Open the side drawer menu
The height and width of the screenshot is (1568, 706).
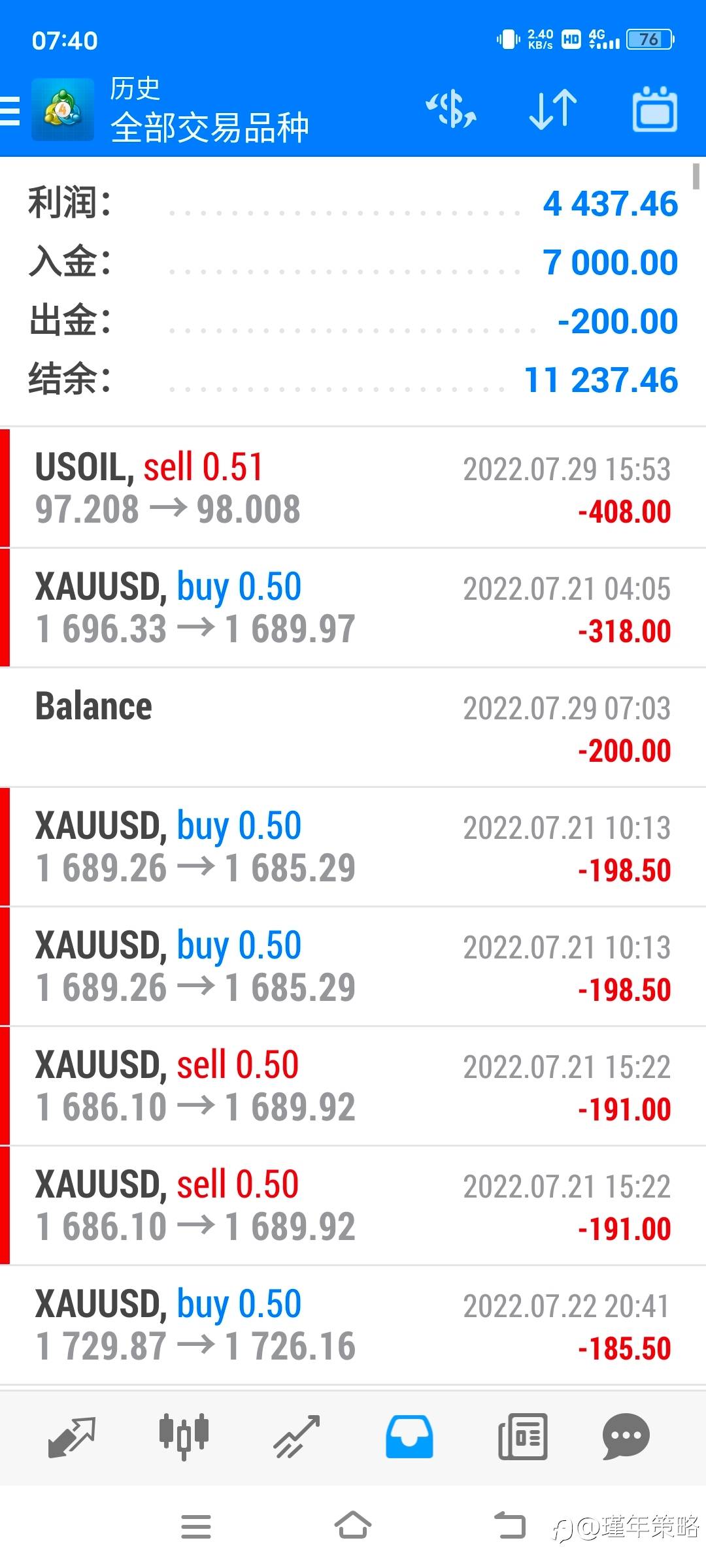(10, 110)
